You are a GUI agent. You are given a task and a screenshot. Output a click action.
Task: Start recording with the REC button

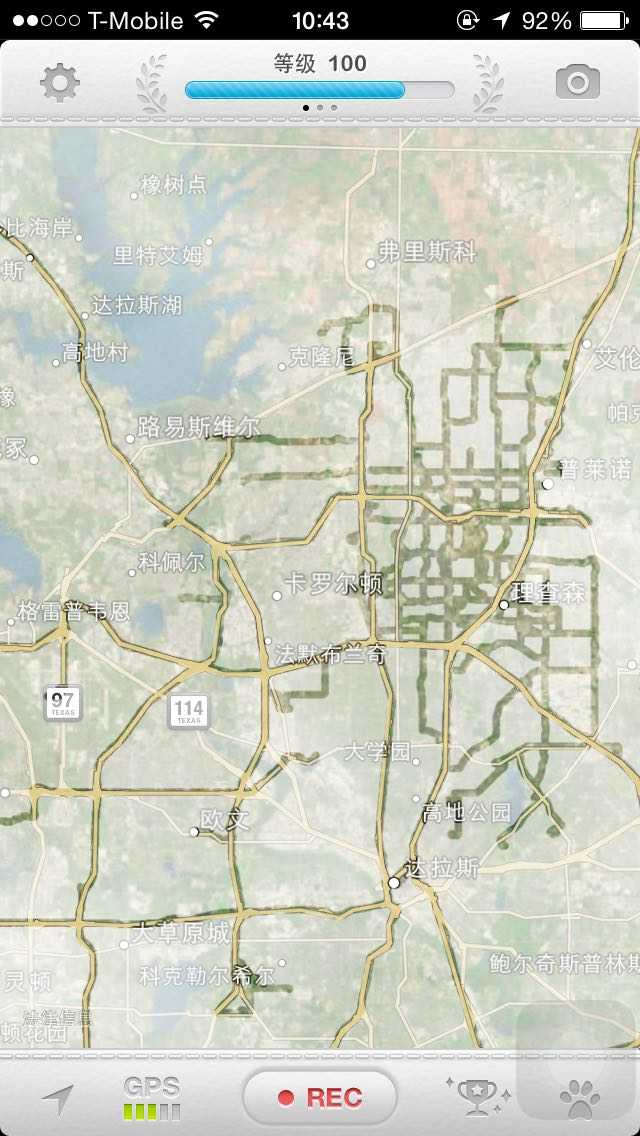pyautogui.click(x=320, y=1097)
